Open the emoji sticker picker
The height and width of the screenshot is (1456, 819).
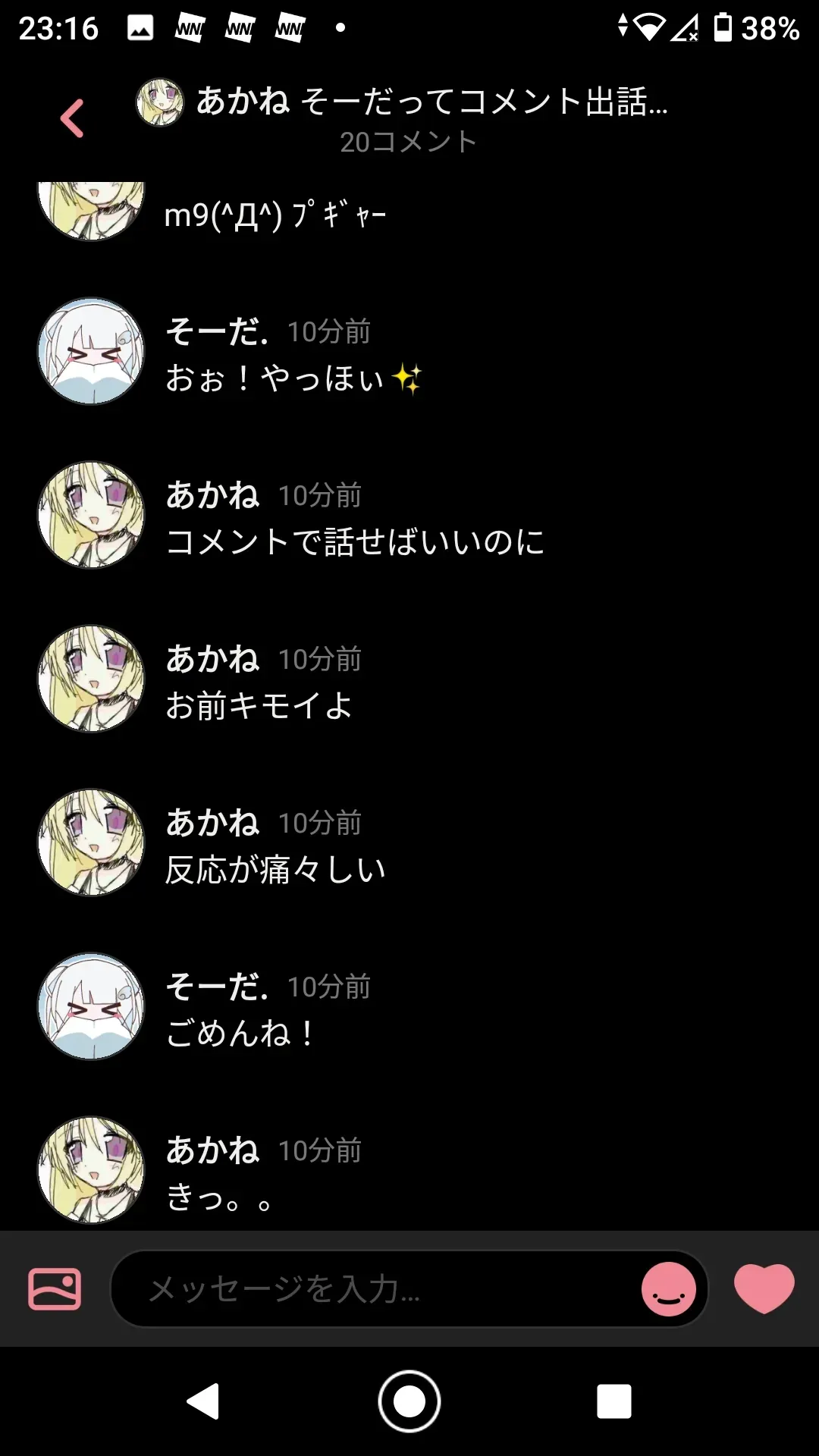coord(669,1289)
